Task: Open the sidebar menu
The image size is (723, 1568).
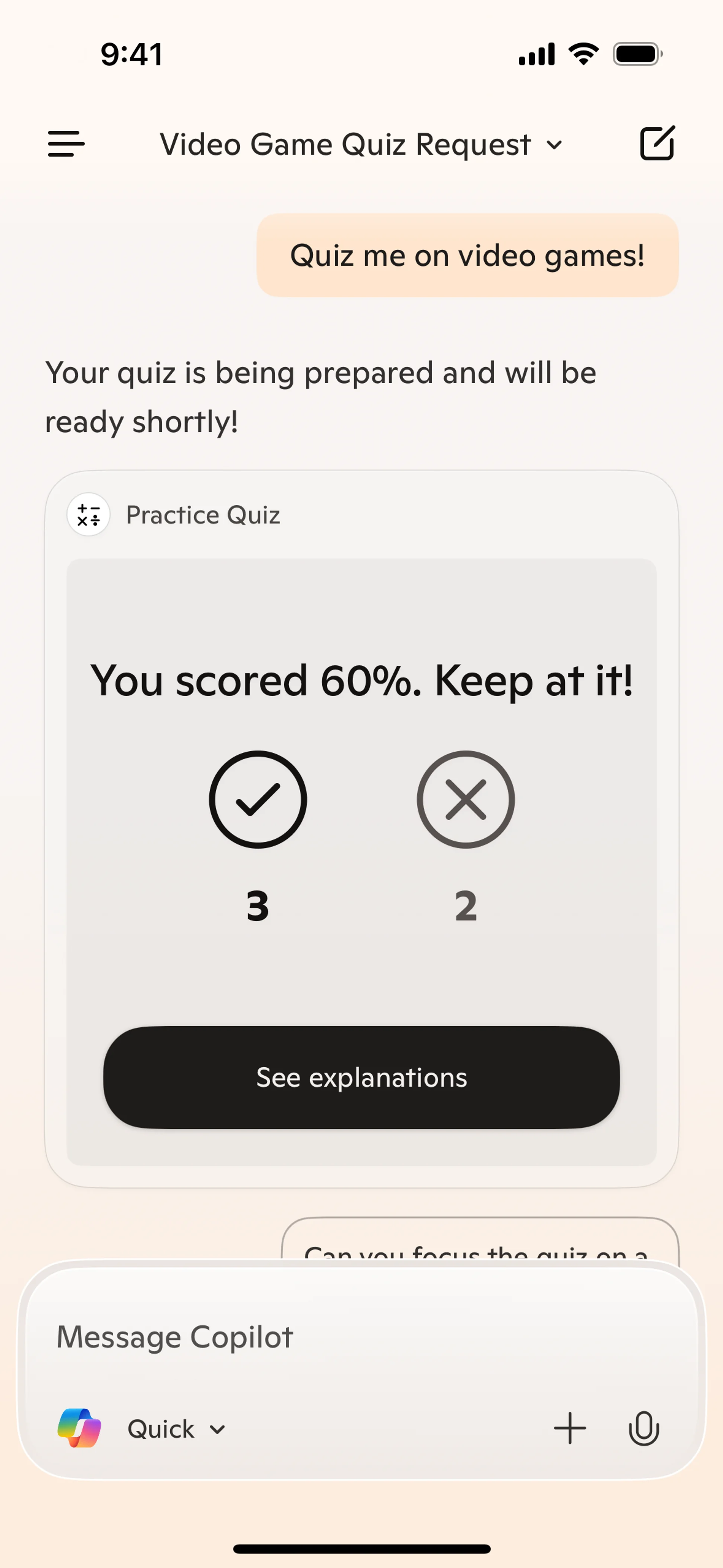Action: coord(66,144)
